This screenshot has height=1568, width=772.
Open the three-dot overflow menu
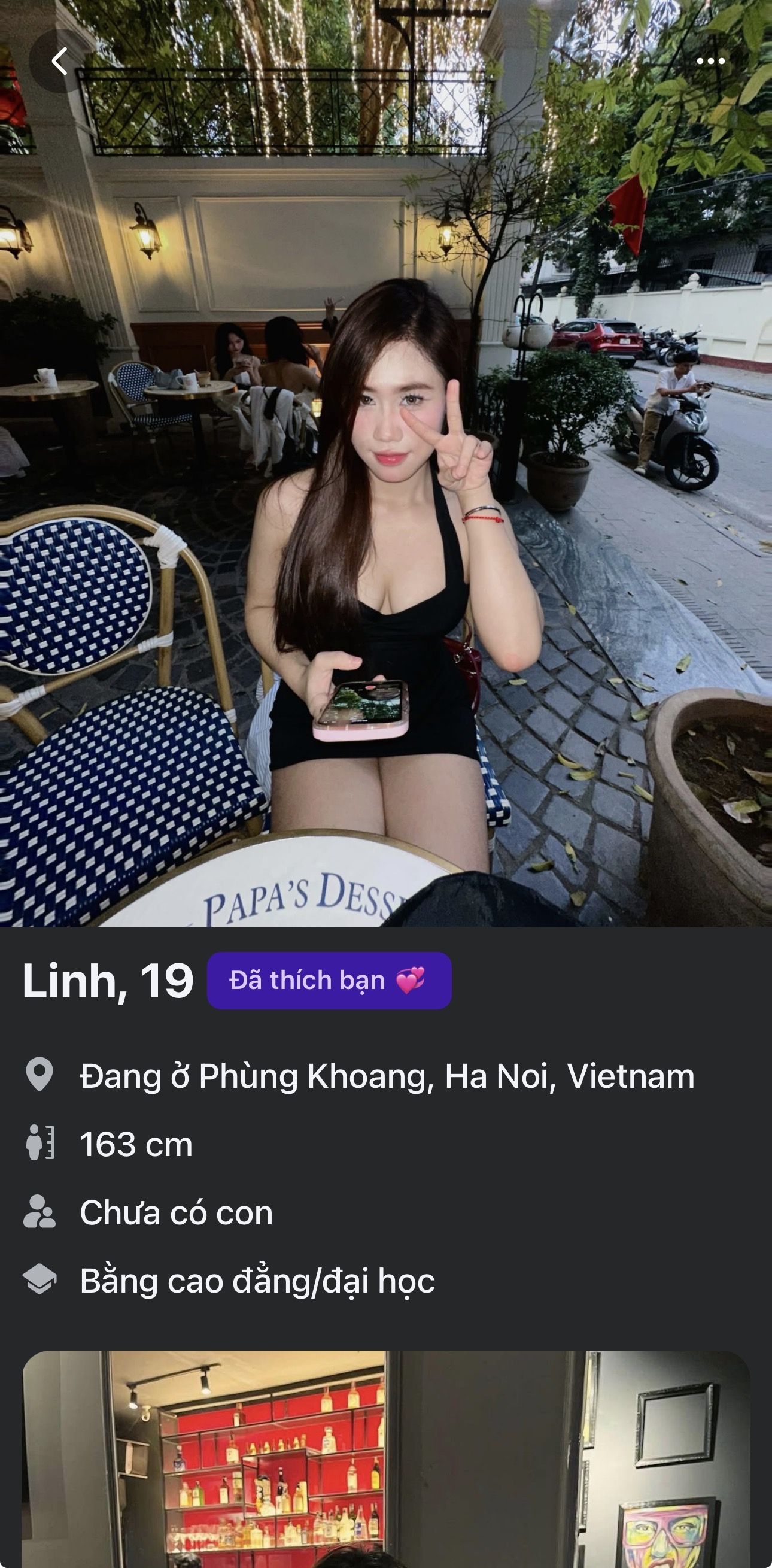click(710, 62)
